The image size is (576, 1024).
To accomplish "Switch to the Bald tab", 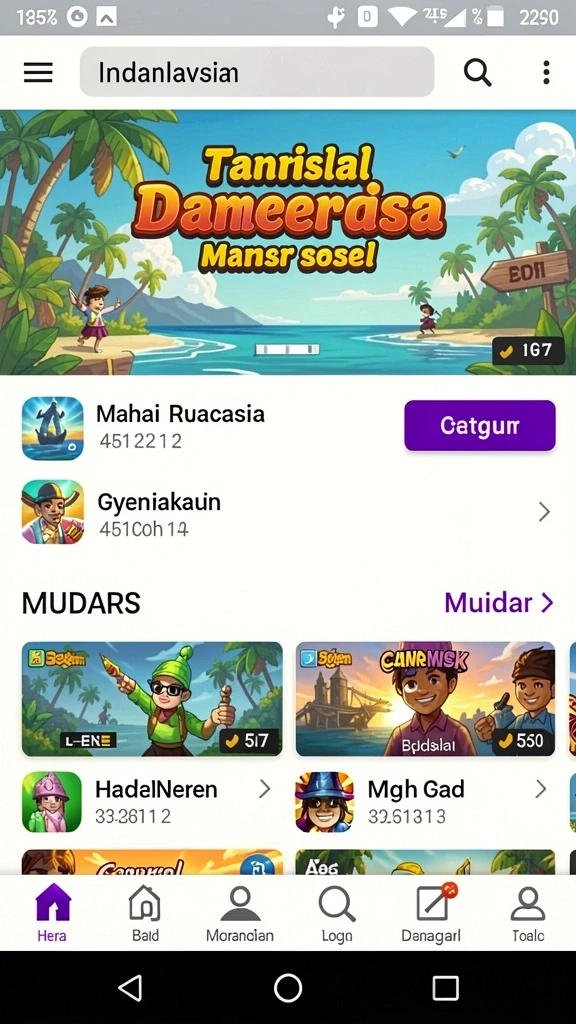I will [x=145, y=913].
